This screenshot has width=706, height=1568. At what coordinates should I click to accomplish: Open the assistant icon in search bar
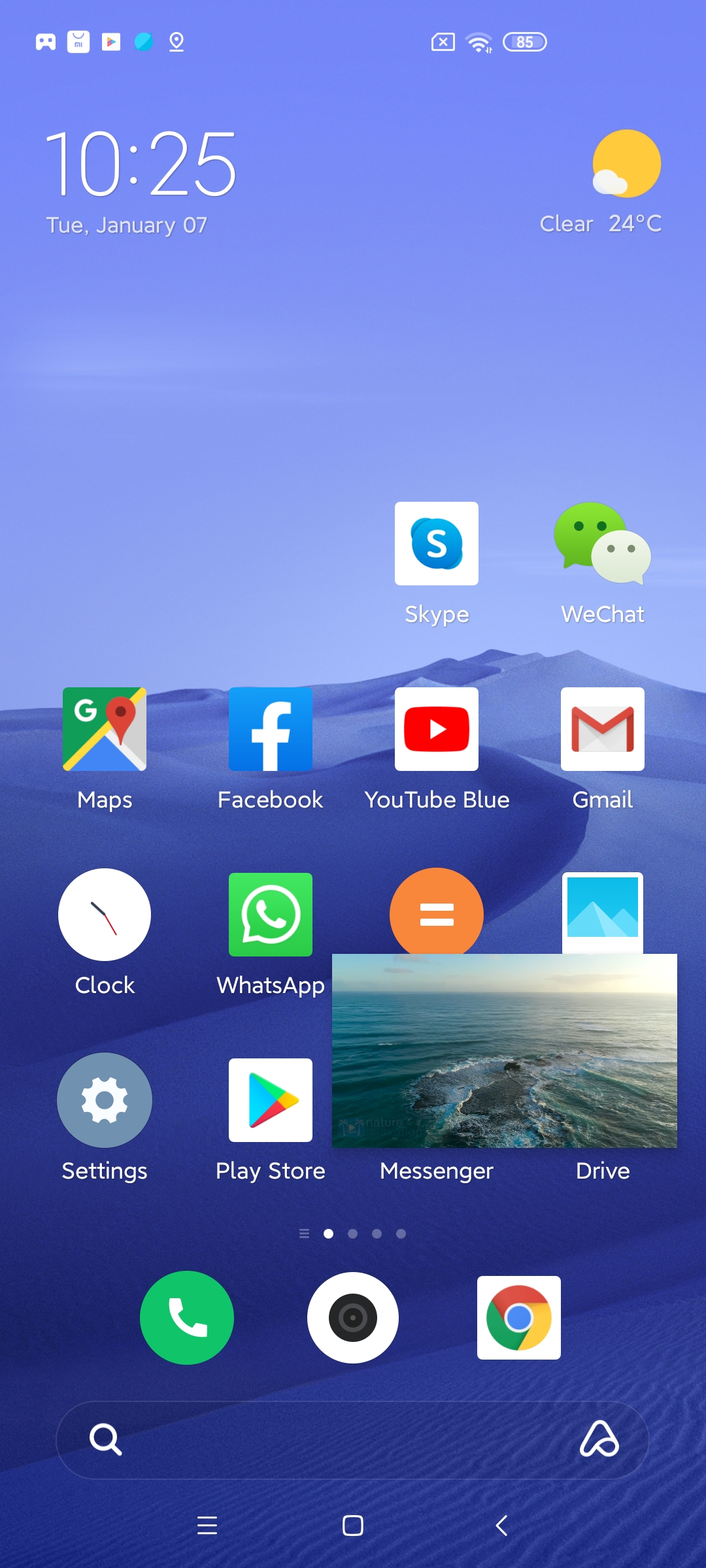(599, 1439)
